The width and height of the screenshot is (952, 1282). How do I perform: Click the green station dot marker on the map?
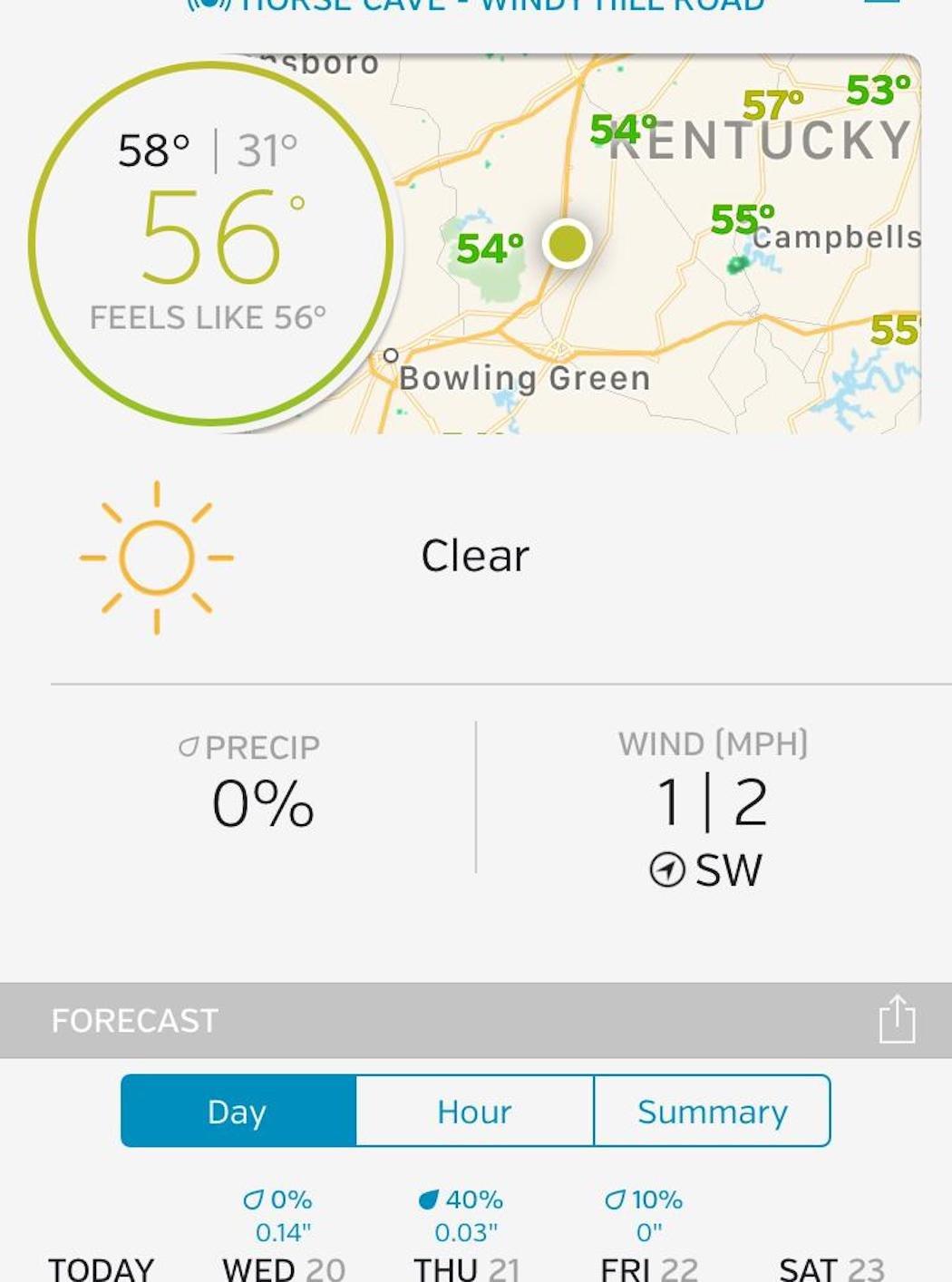(x=568, y=245)
